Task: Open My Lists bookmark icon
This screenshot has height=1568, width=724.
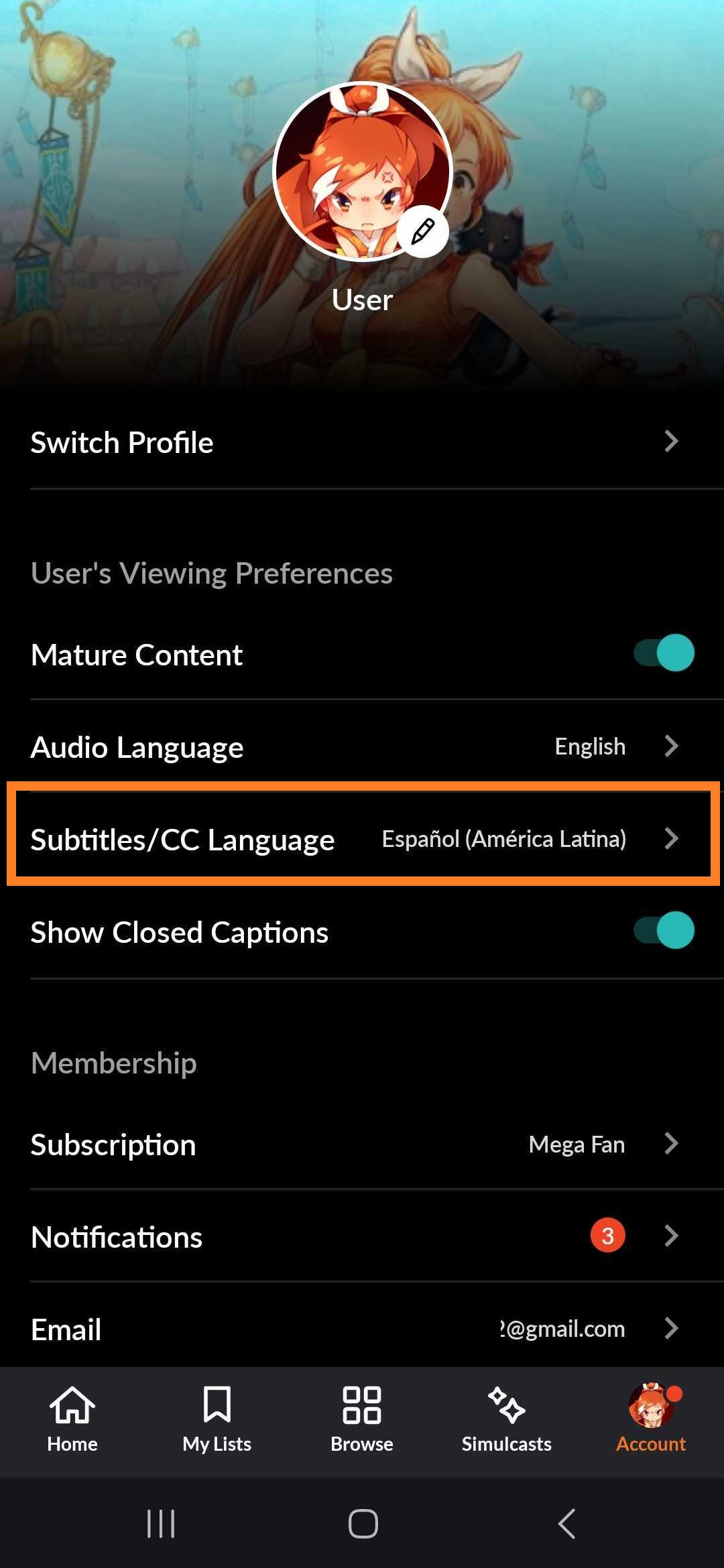Action: pos(217,1413)
